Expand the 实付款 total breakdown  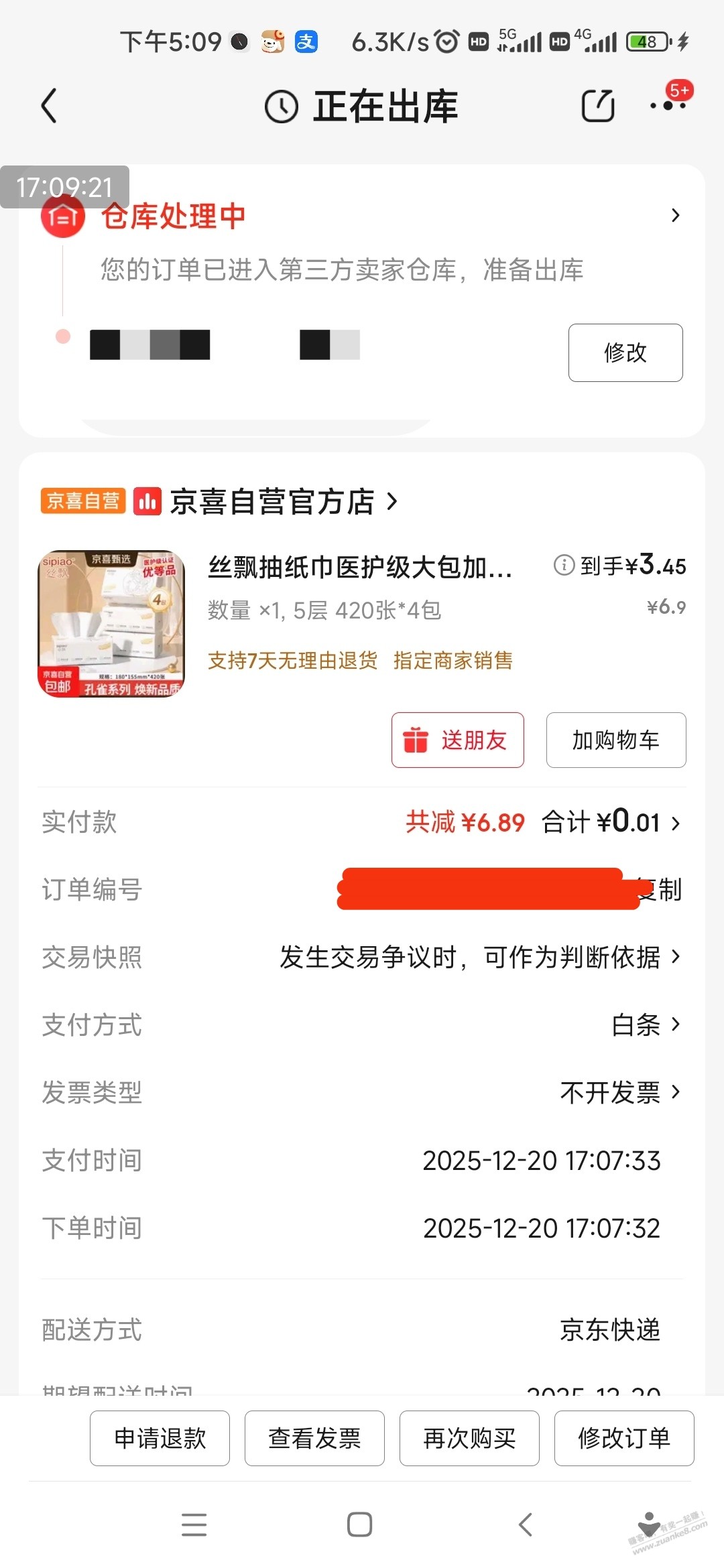click(675, 823)
